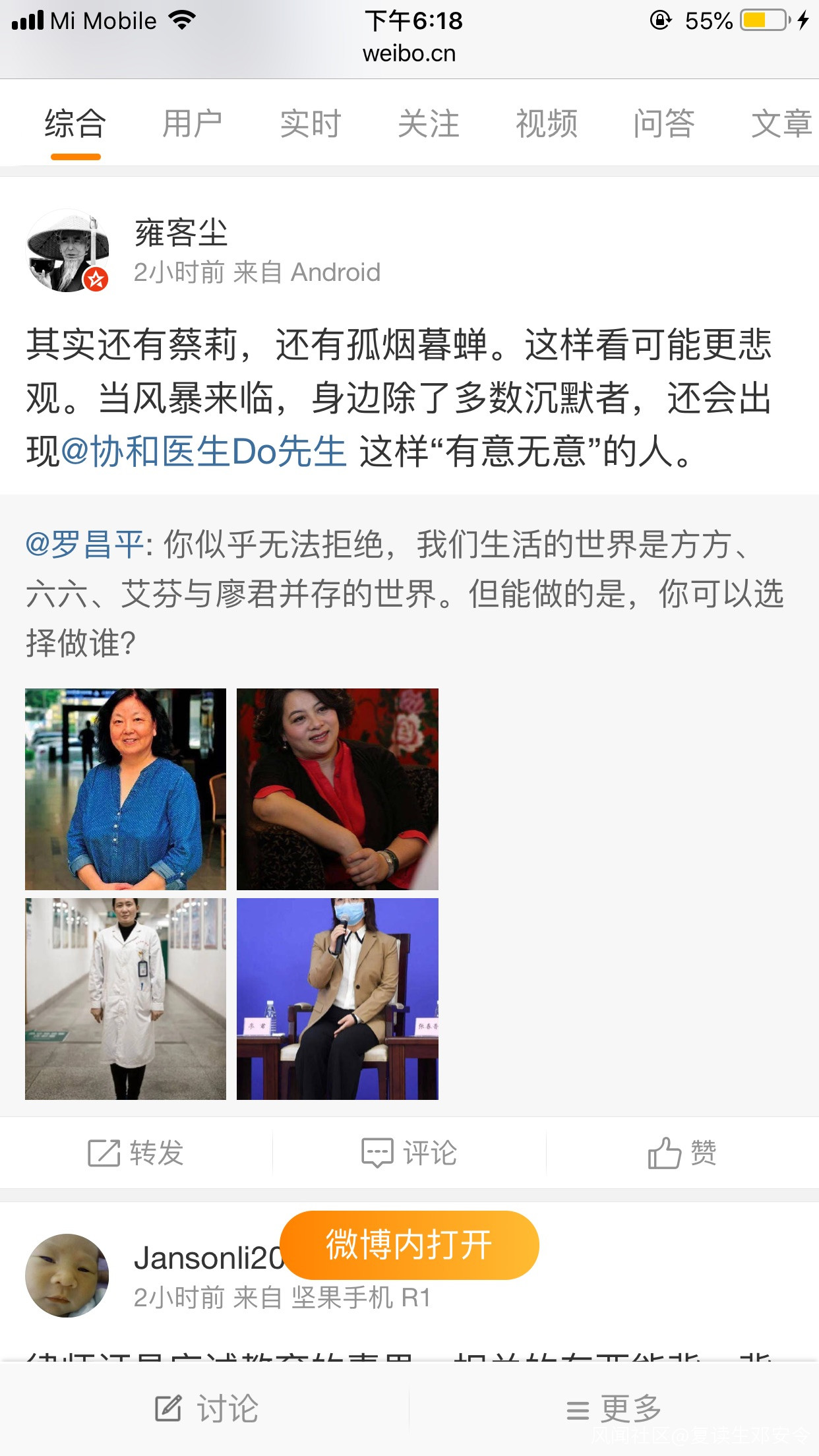Switch to the 实时 tab
The height and width of the screenshot is (1456, 819).
coord(310,124)
